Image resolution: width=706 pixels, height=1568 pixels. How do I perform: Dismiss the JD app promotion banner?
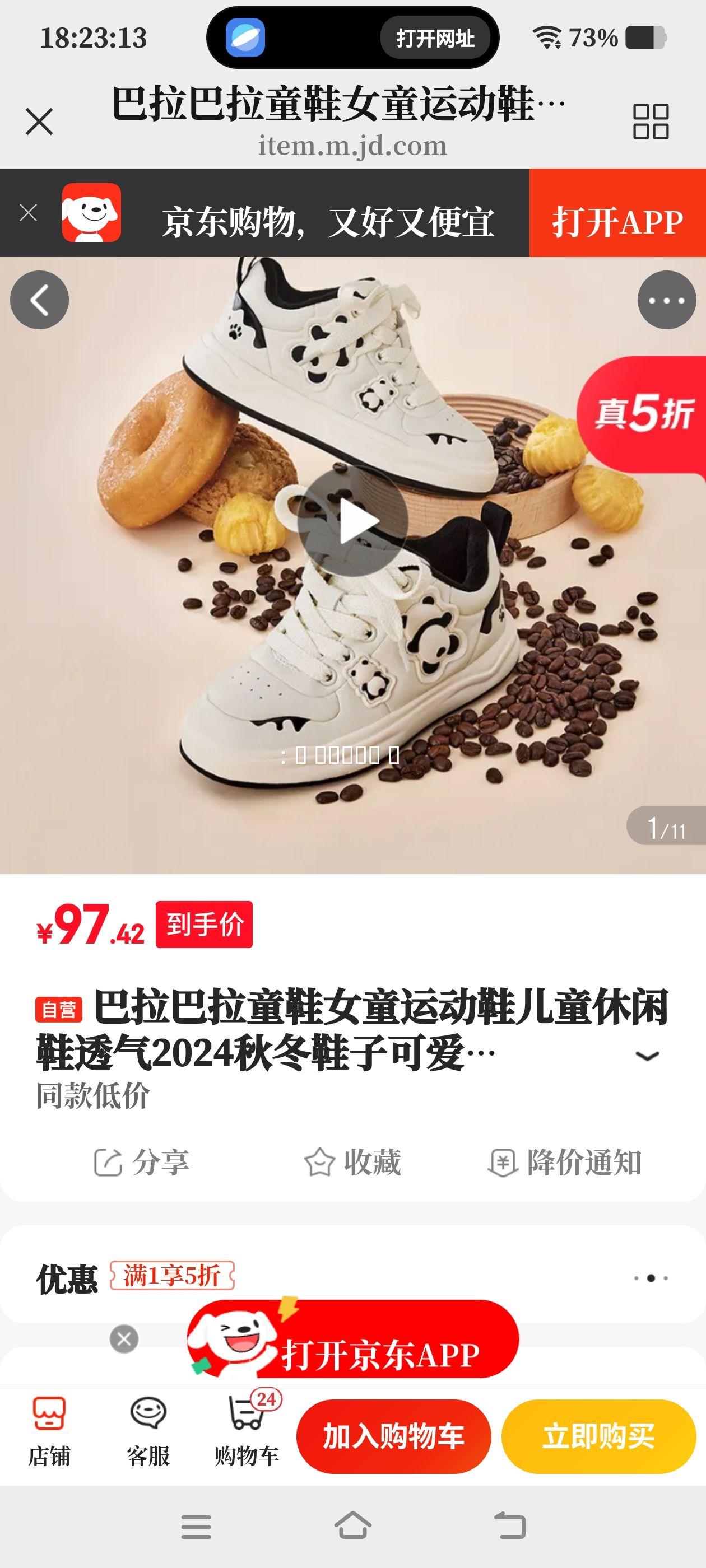27,212
